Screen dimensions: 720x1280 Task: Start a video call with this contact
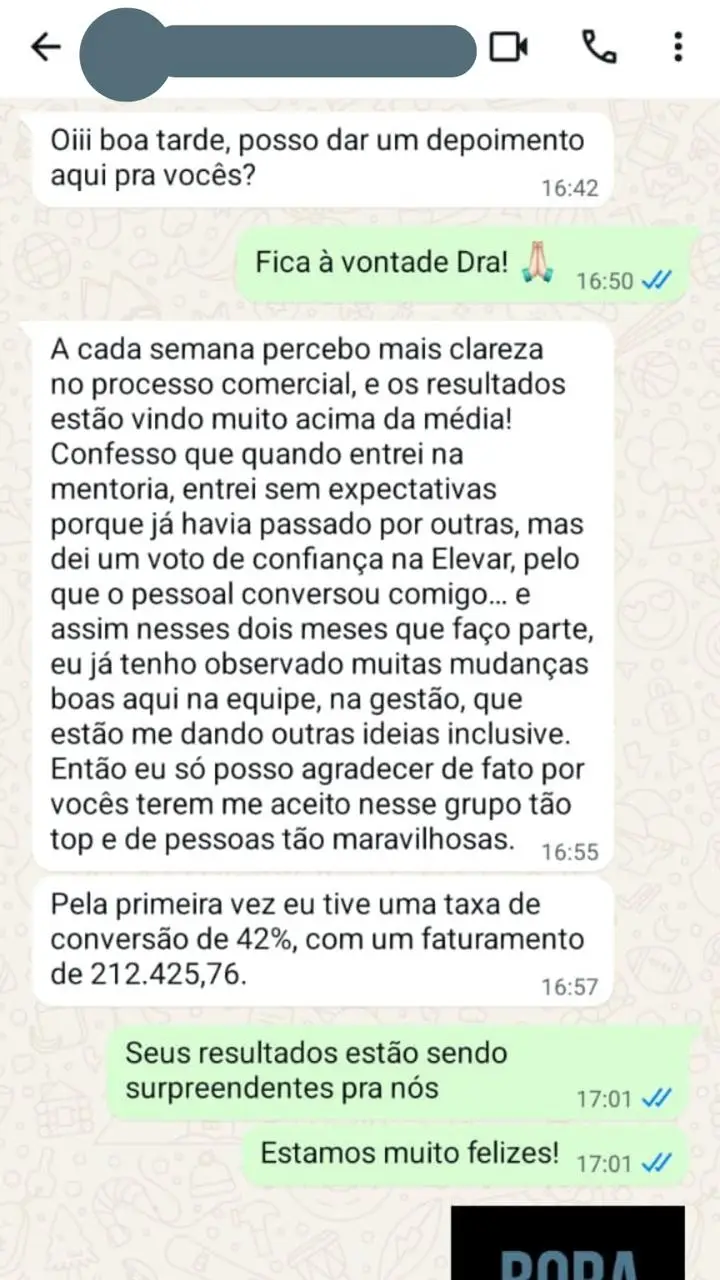[509, 47]
